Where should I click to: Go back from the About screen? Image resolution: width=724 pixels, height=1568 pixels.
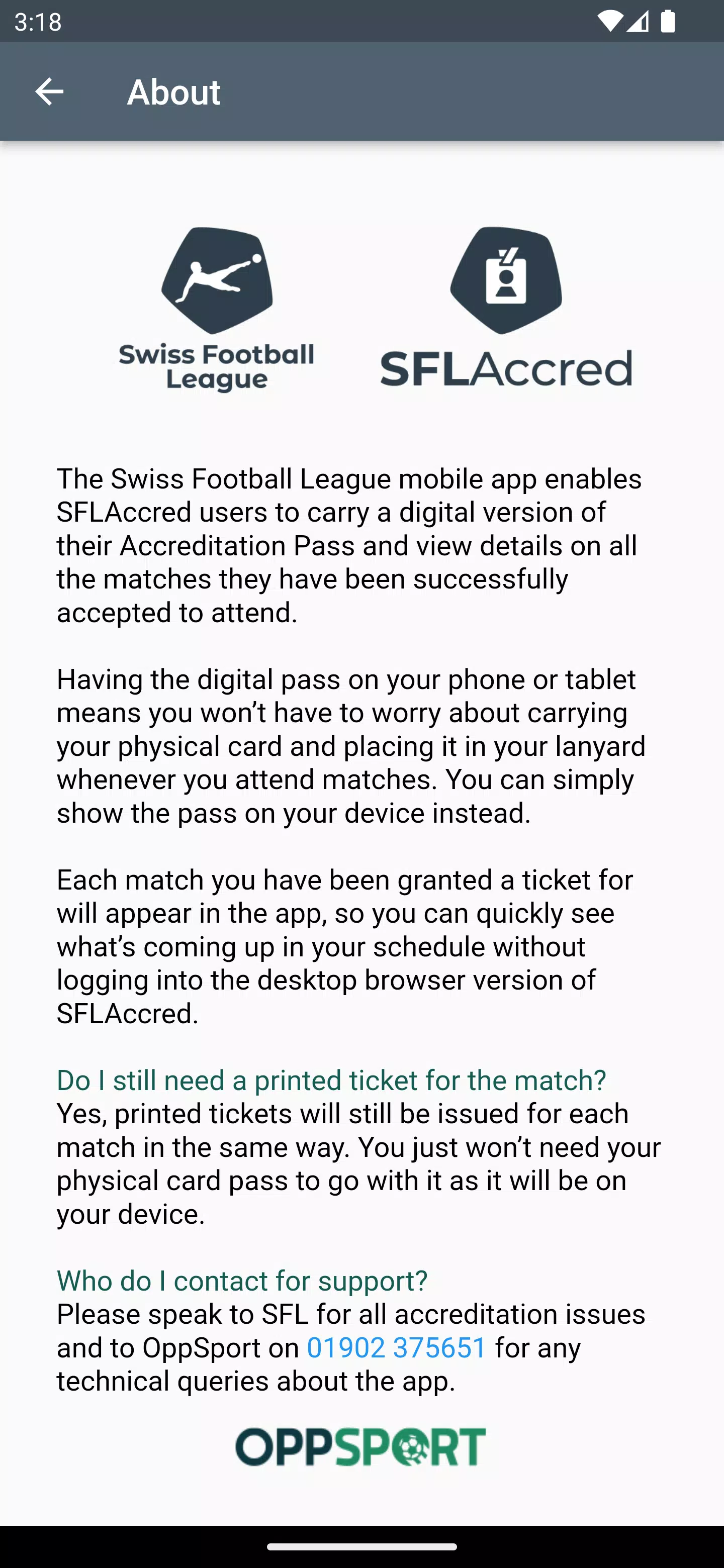[x=49, y=92]
